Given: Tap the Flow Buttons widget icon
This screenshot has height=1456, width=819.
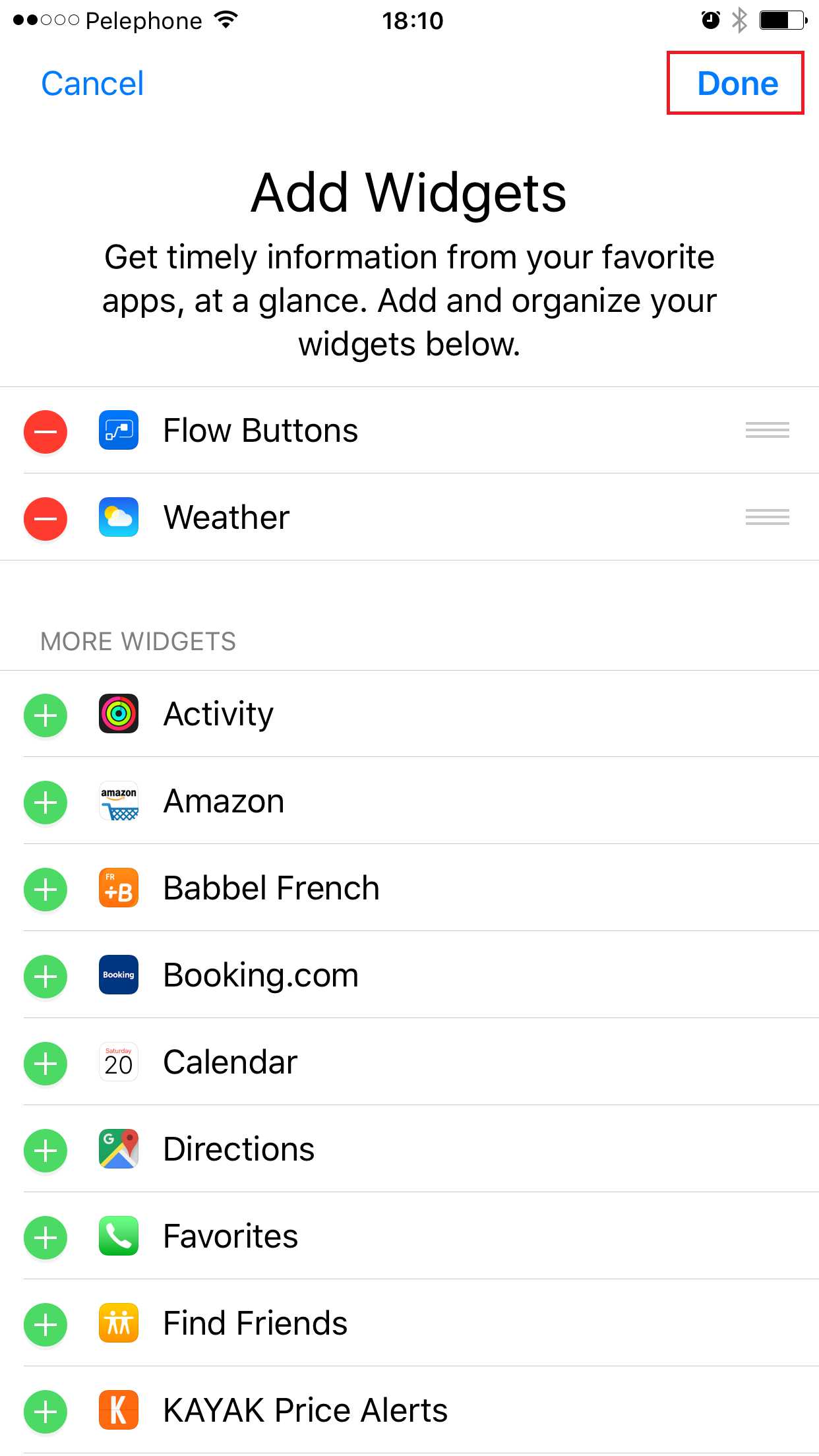Looking at the screenshot, I should pyautogui.click(x=118, y=431).
